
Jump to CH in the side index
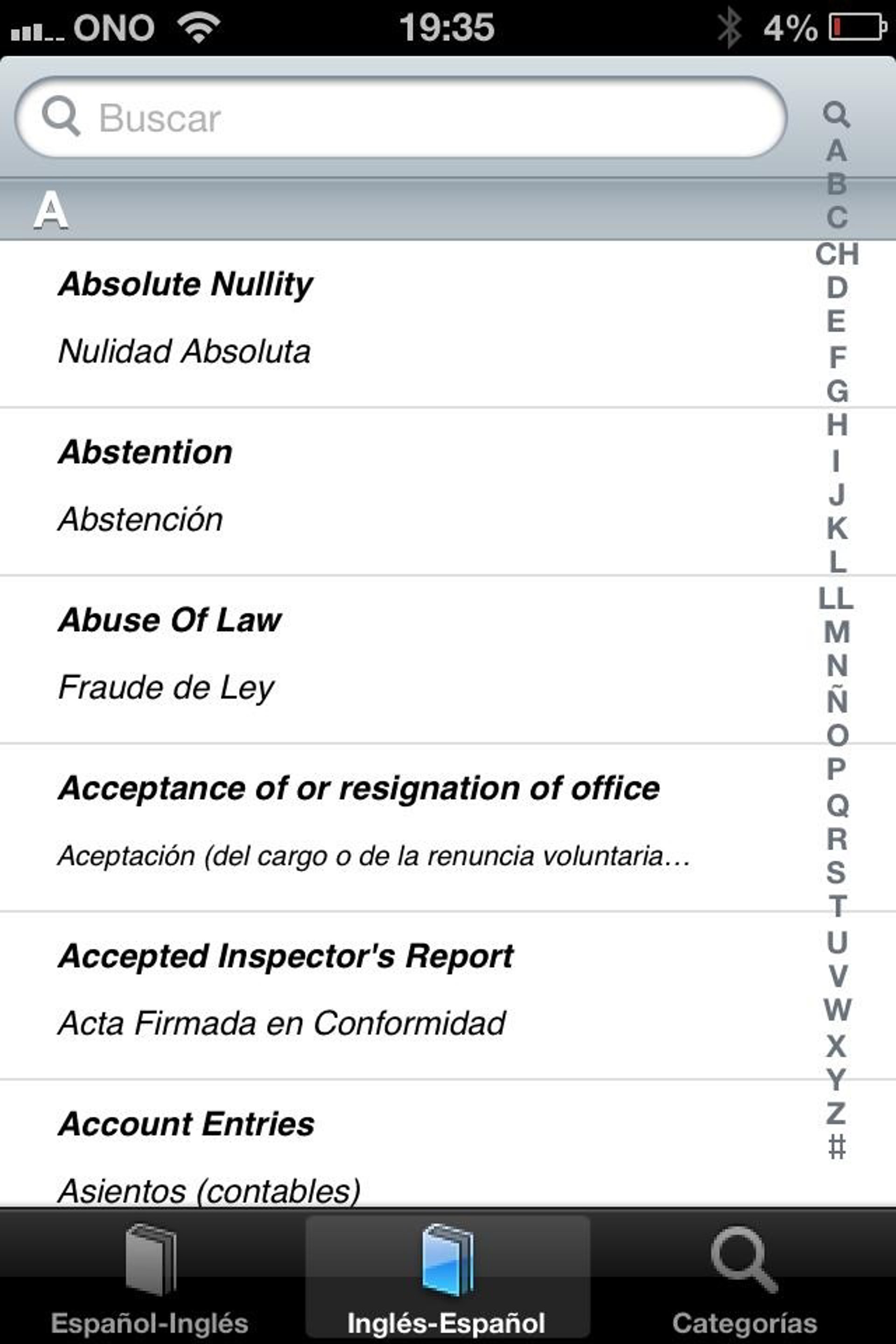[x=837, y=254]
